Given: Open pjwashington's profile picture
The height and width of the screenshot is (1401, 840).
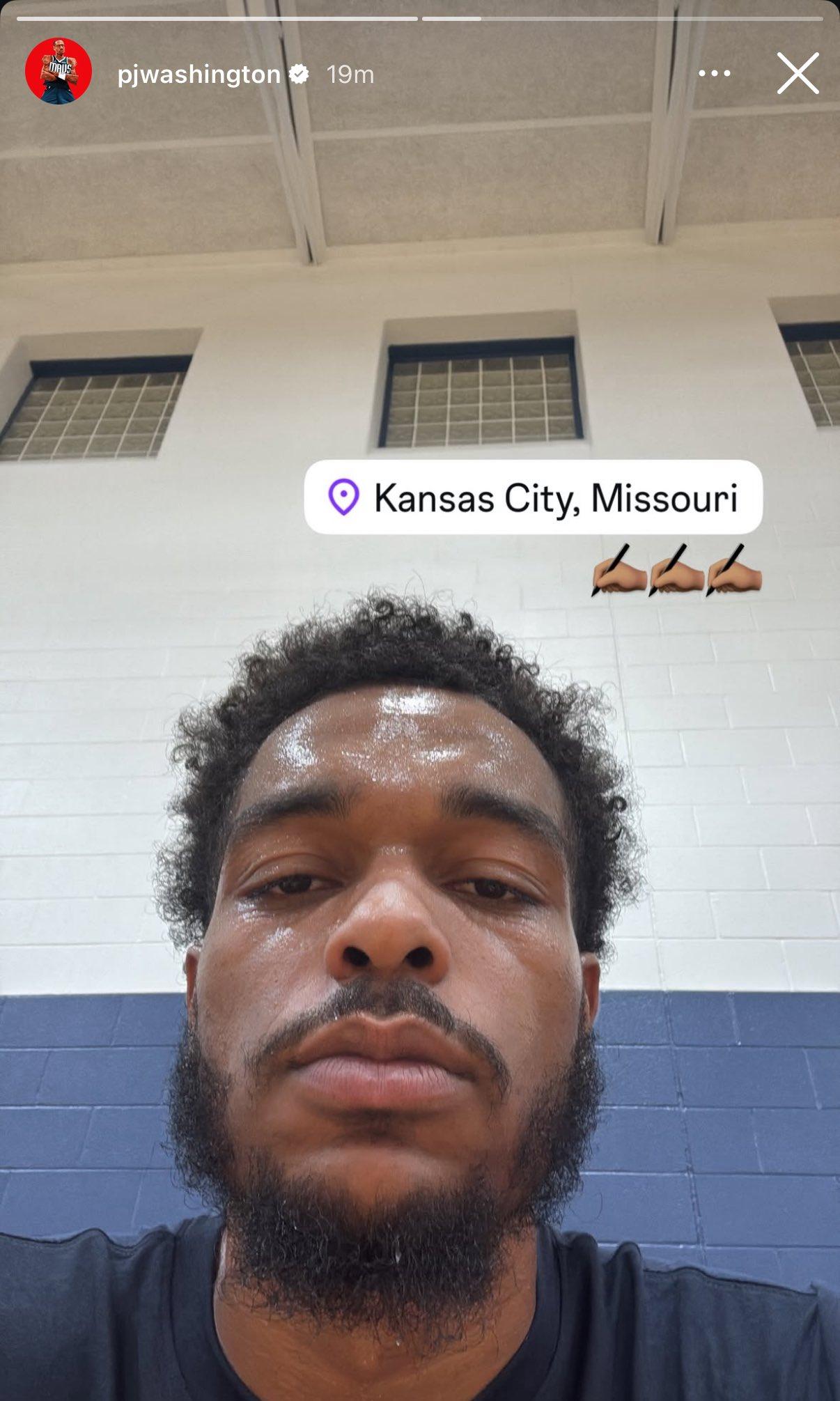Looking at the screenshot, I should tap(59, 71).
